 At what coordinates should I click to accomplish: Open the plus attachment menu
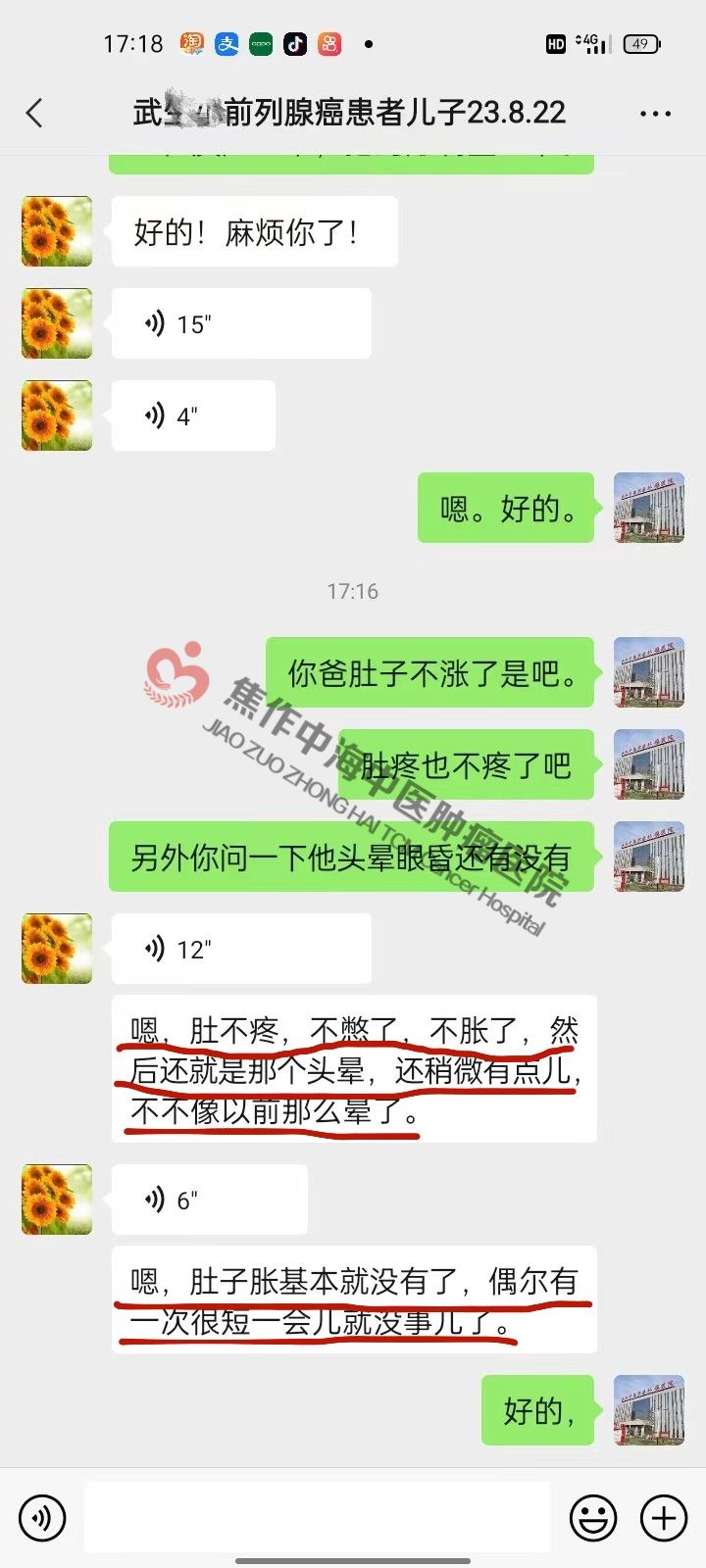coord(664,1518)
